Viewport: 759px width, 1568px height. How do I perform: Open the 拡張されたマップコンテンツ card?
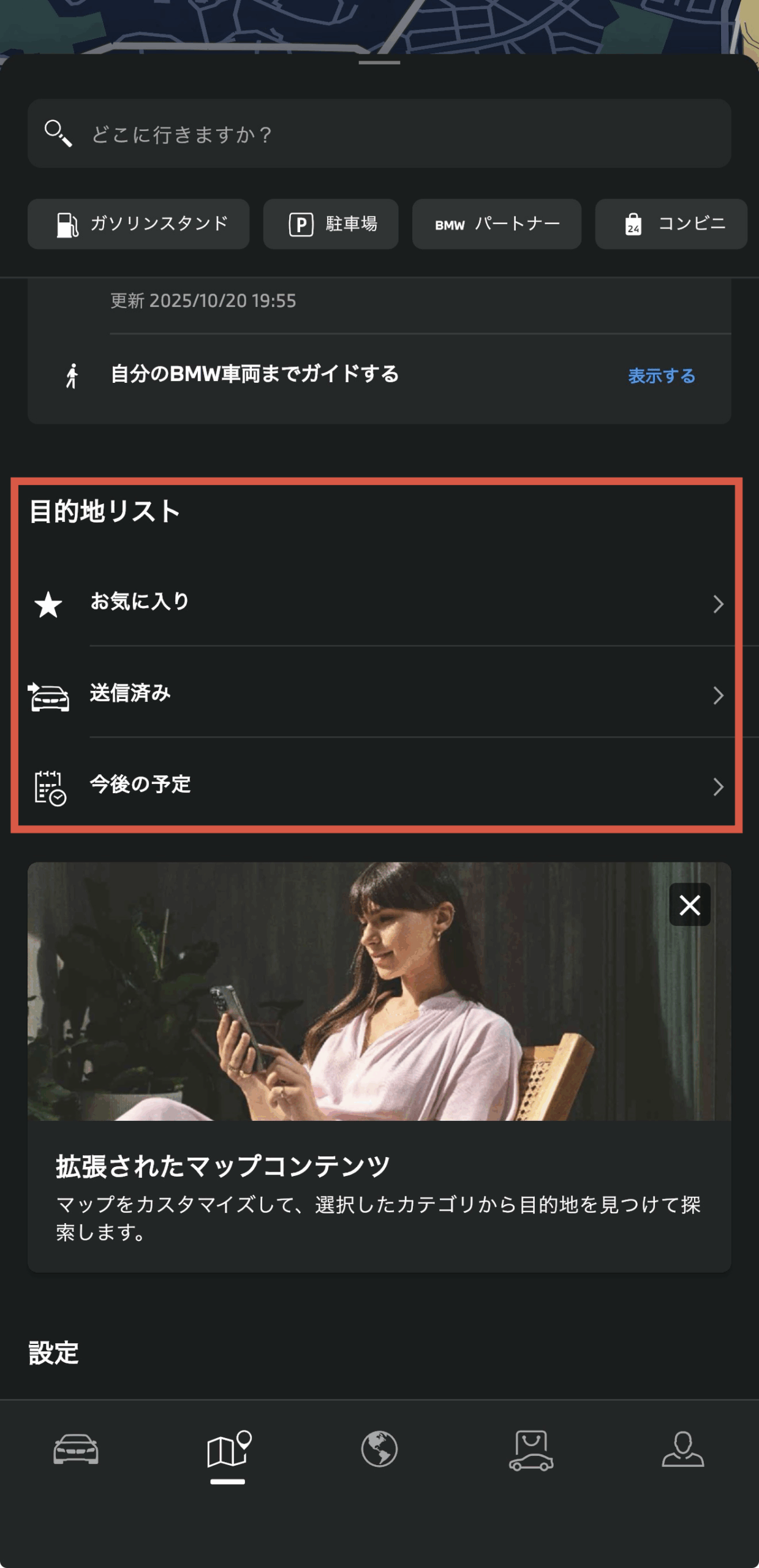click(x=379, y=1188)
